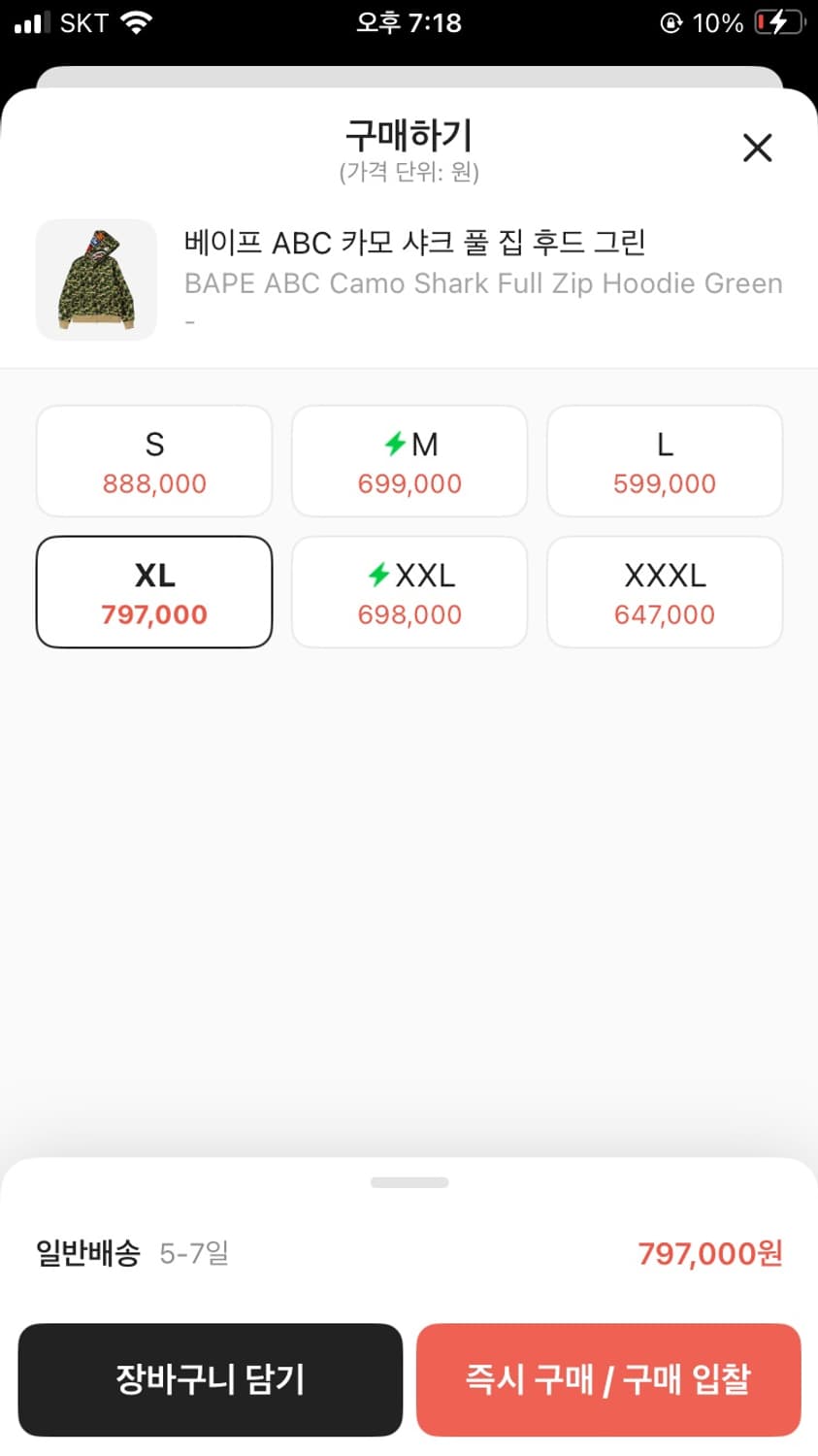
Task: Tap the 즉시 구매 / 구매 입찰 button
Action: pos(608,1379)
